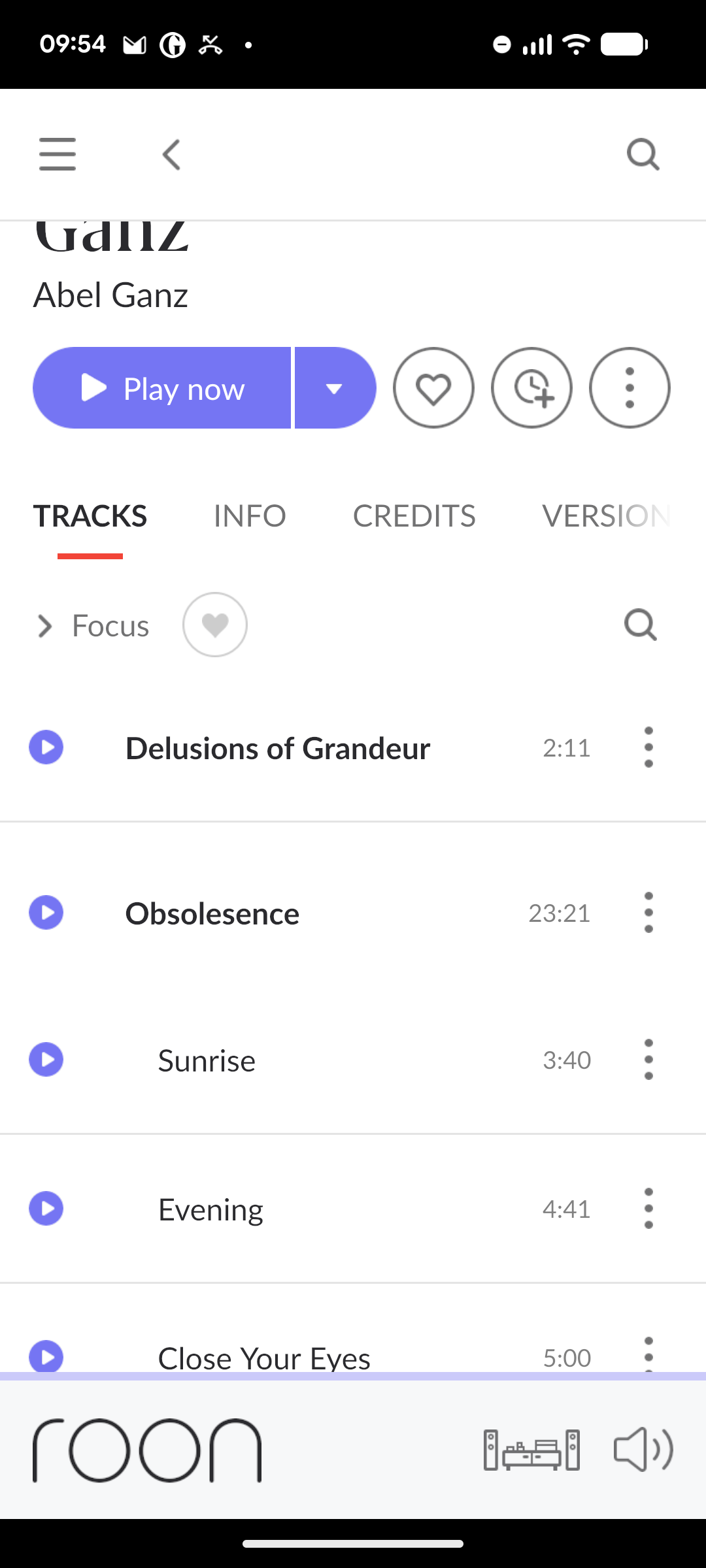The width and height of the screenshot is (706, 1568).
Task: Expand the Focus filter
Action: [x=93, y=626]
